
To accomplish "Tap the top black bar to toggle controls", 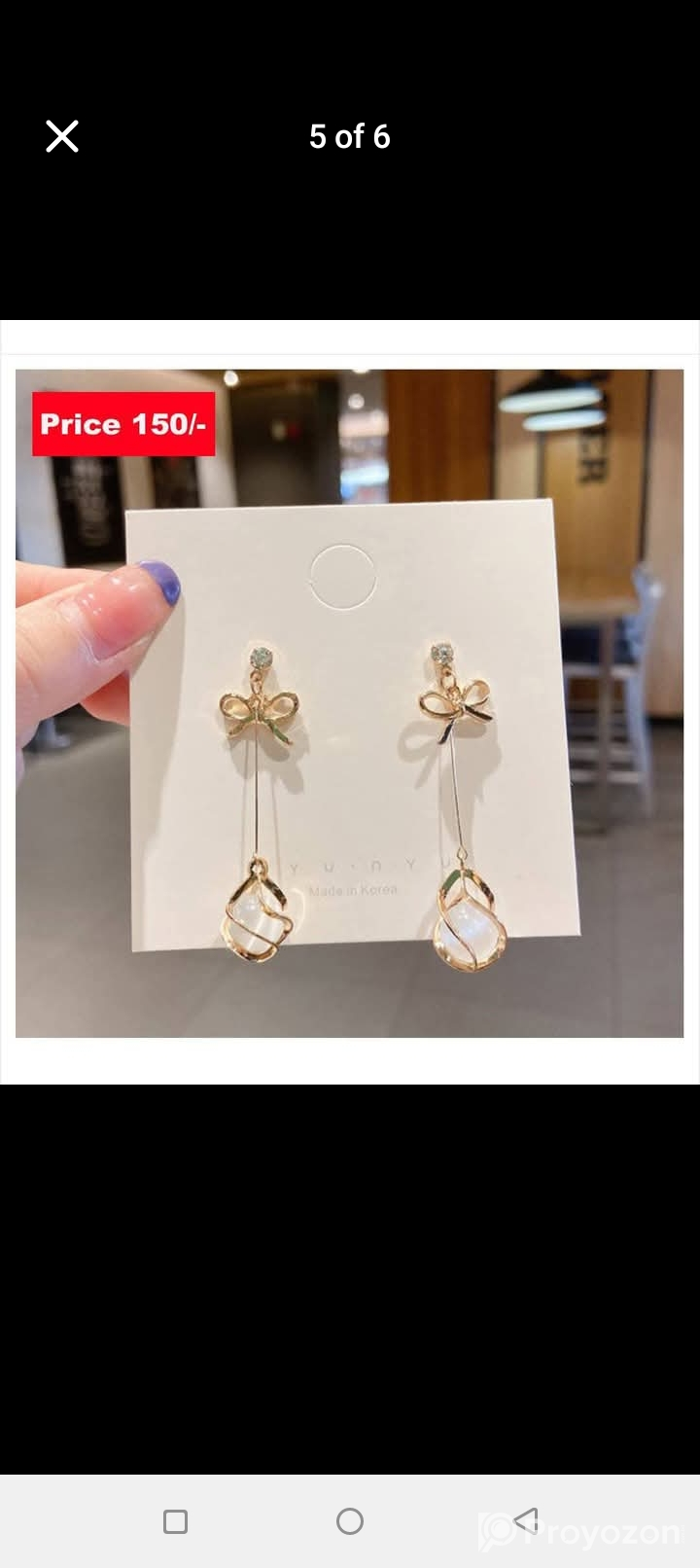I will pos(350,233).
